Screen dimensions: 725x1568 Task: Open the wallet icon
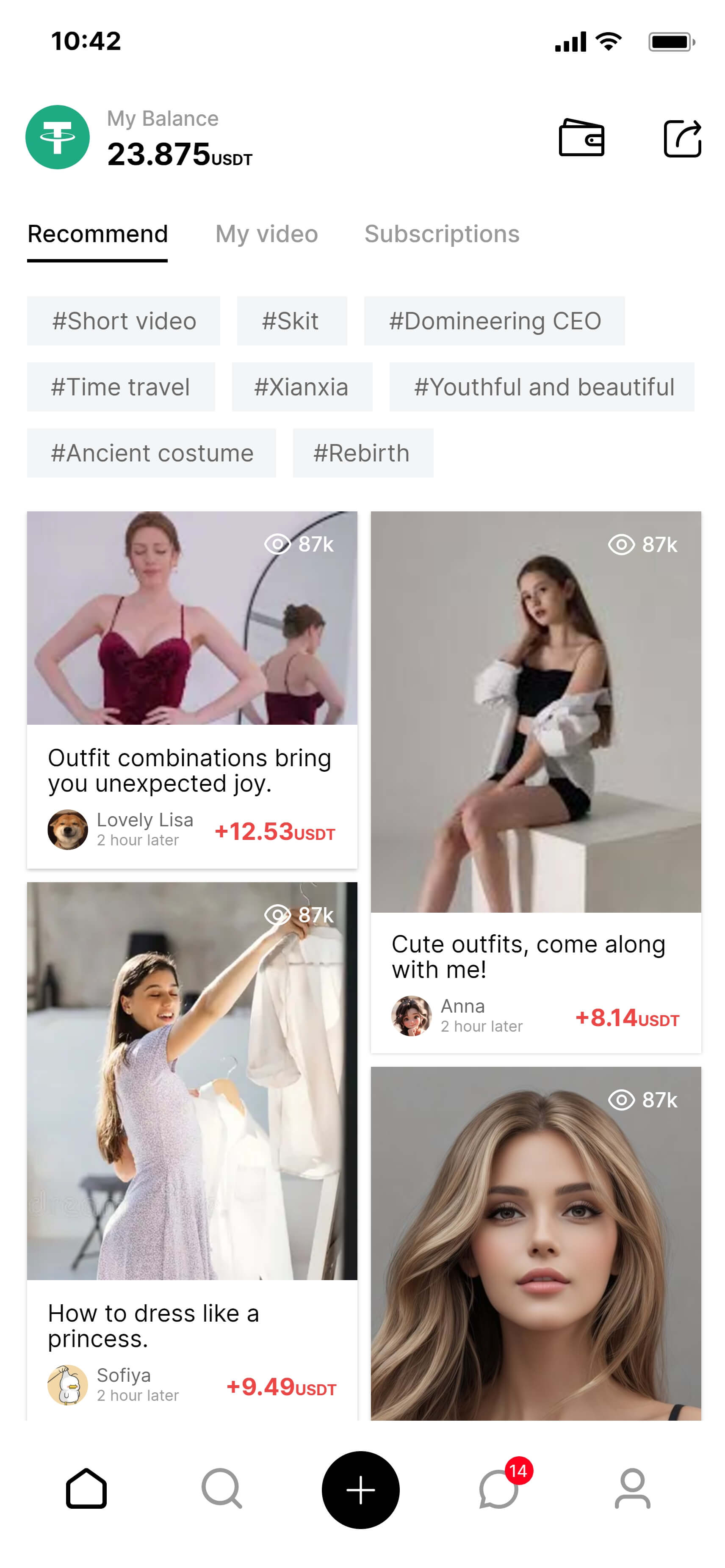[581, 138]
